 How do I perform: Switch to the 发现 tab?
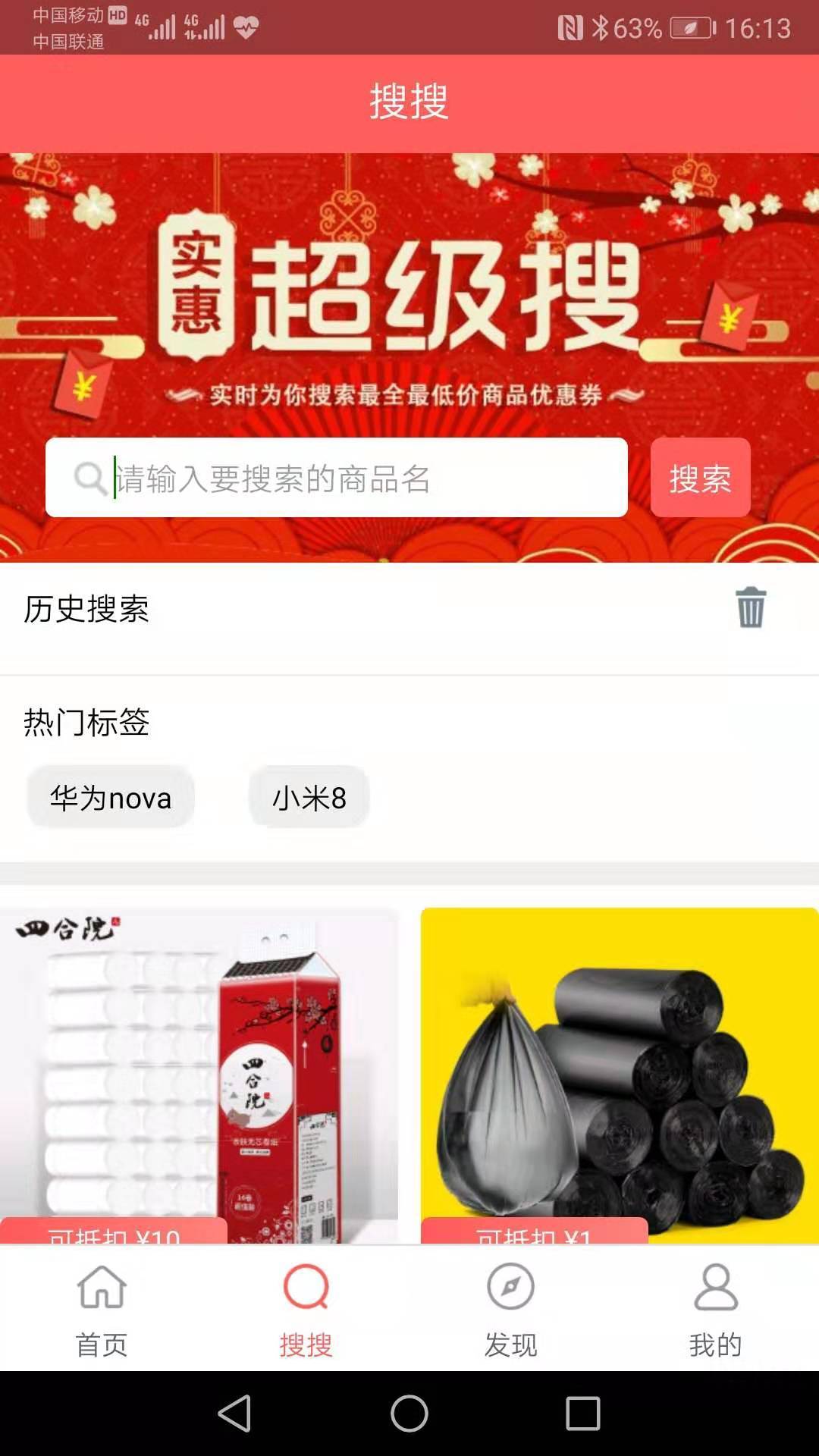tap(510, 1310)
